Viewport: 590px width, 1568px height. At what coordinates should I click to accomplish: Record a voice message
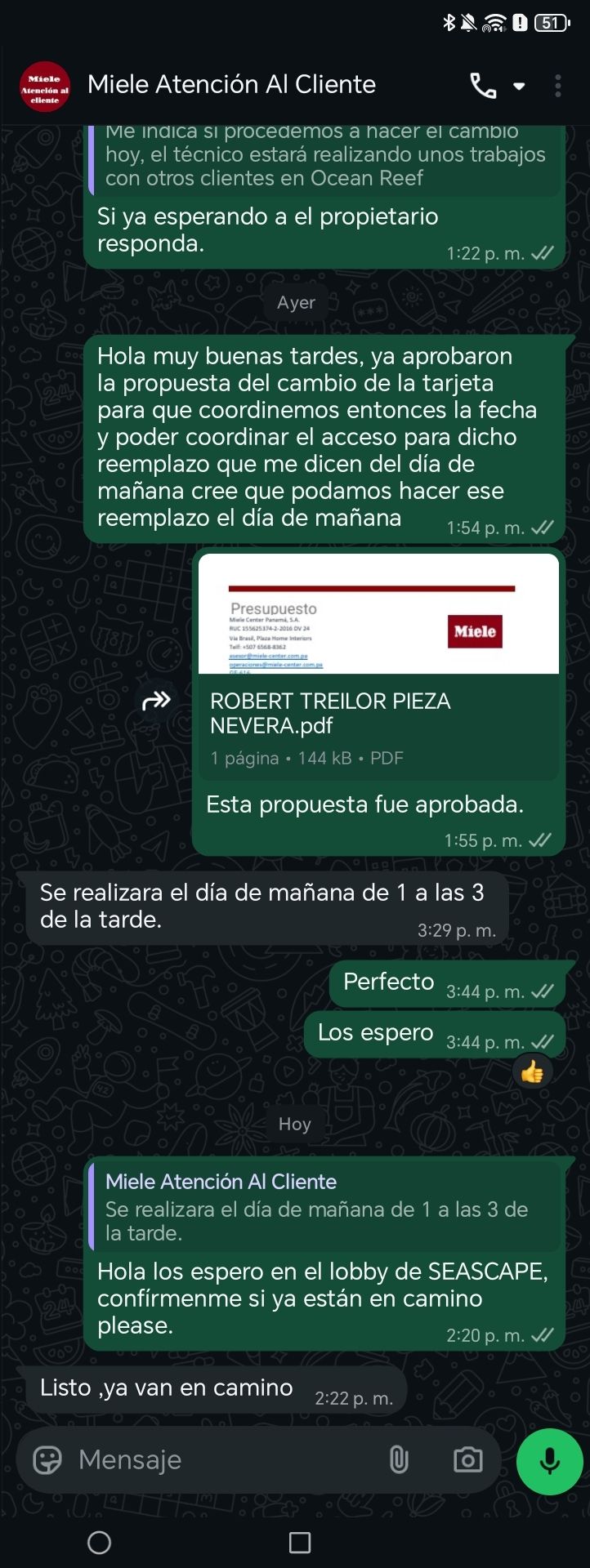click(549, 1460)
